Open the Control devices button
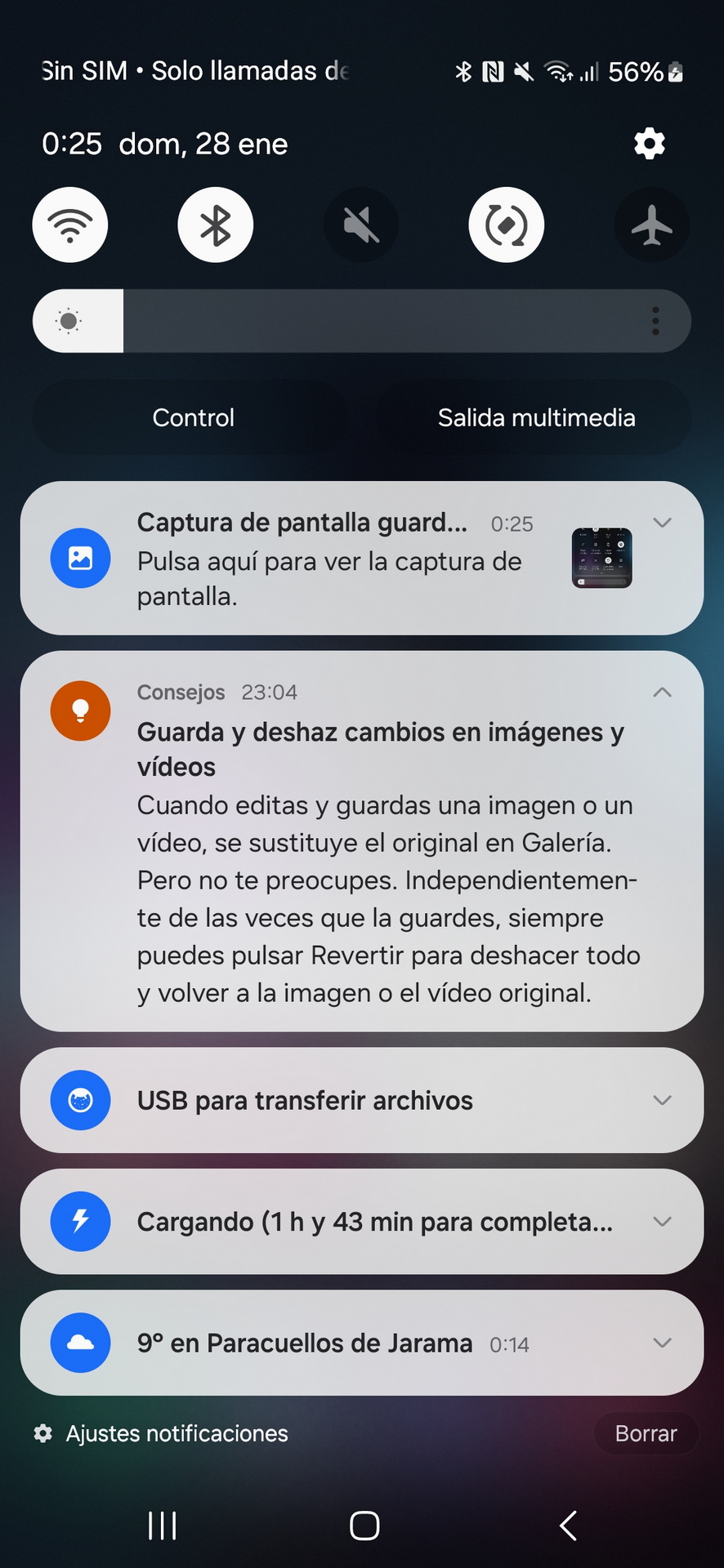This screenshot has height=1568, width=724. [193, 417]
